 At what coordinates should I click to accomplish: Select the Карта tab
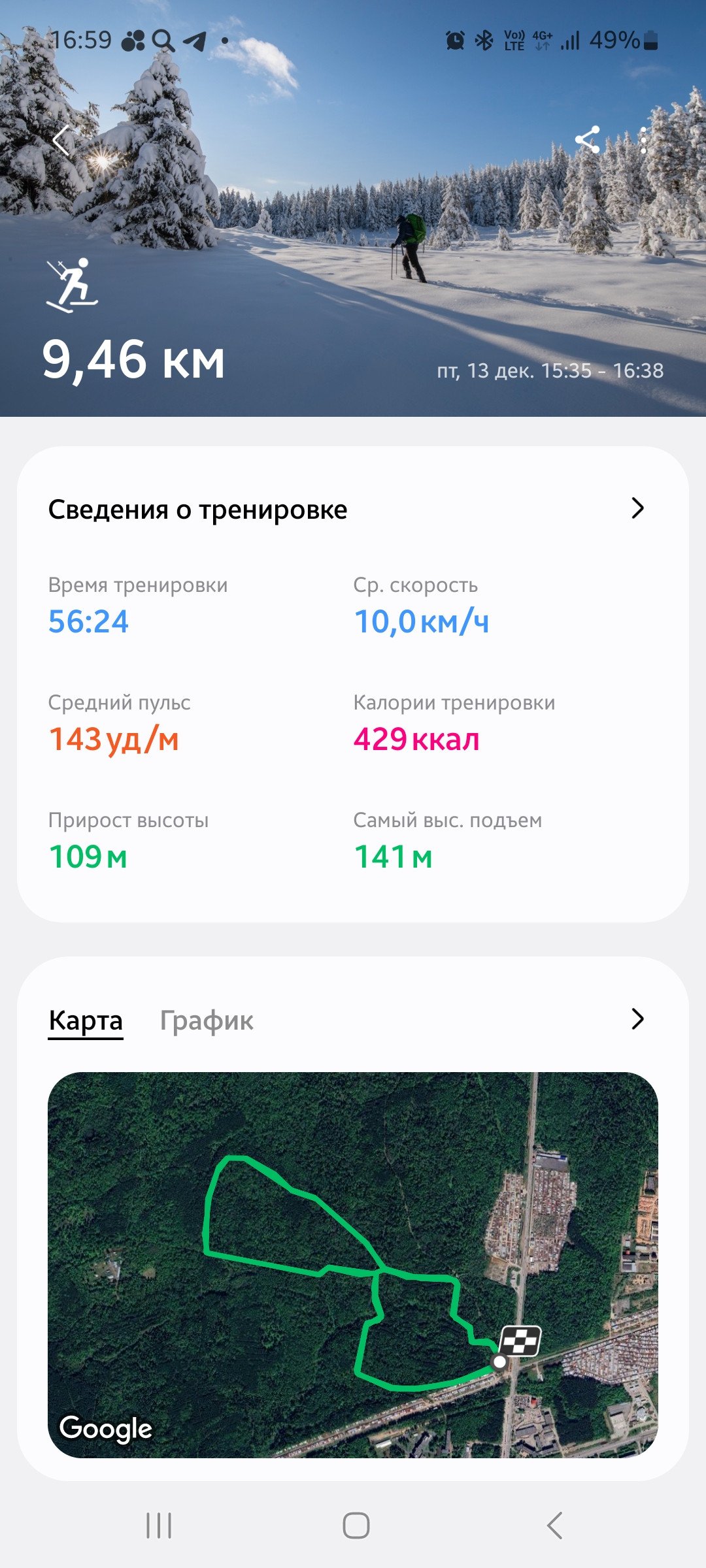tap(86, 1021)
